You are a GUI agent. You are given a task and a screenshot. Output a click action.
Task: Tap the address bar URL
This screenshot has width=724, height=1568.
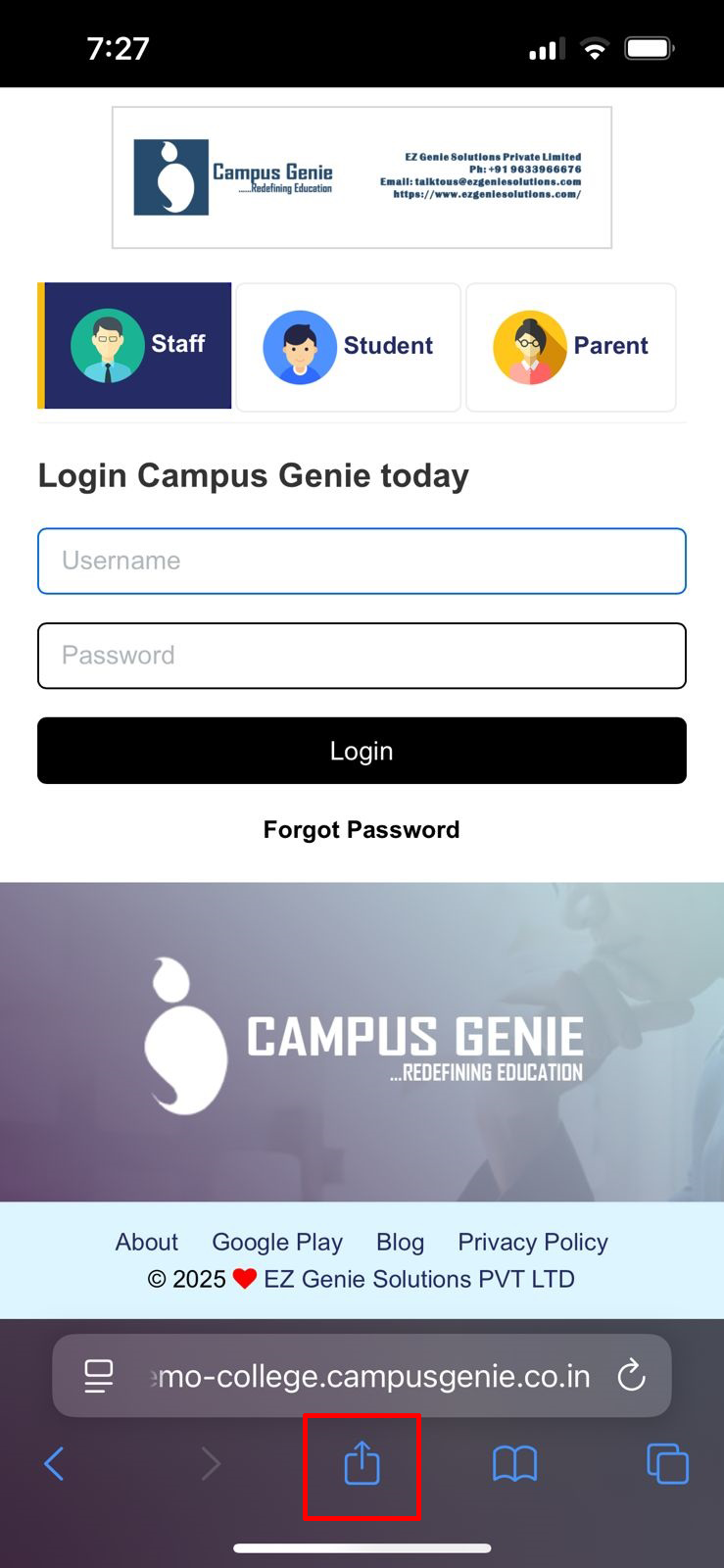pyautogui.click(x=372, y=1376)
